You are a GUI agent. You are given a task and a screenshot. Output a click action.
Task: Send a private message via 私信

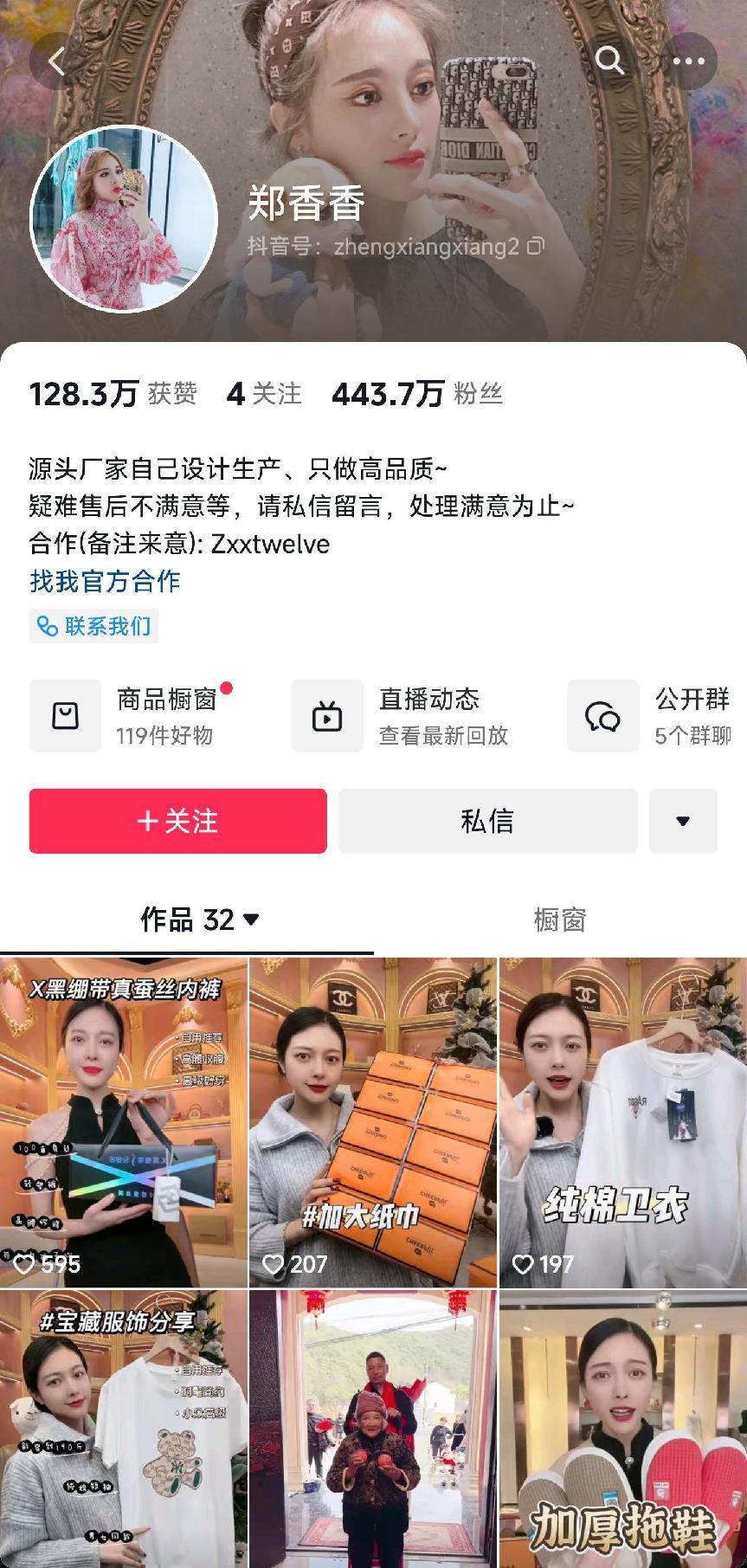coord(487,821)
